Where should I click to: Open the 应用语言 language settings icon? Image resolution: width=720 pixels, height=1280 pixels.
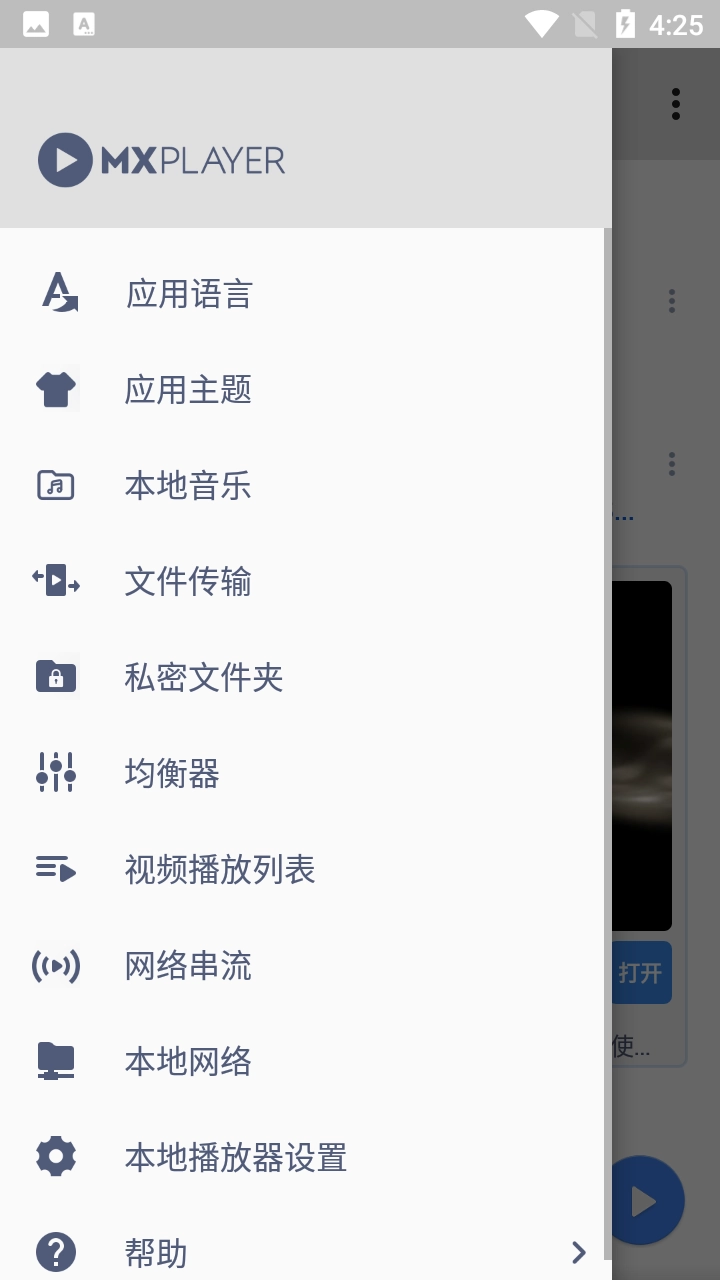click(56, 292)
